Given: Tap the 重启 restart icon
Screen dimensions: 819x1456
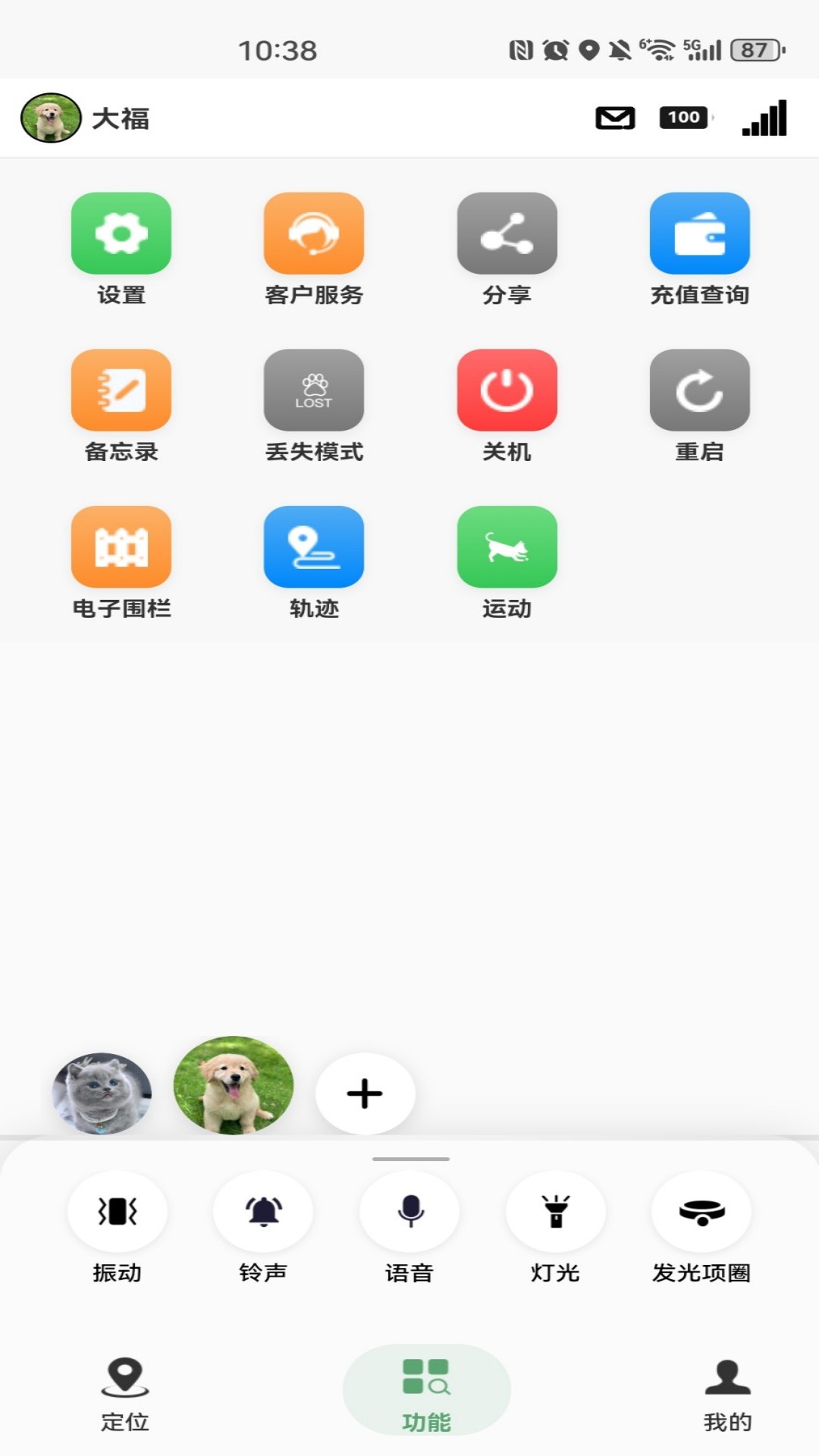Looking at the screenshot, I should click(699, 391).
